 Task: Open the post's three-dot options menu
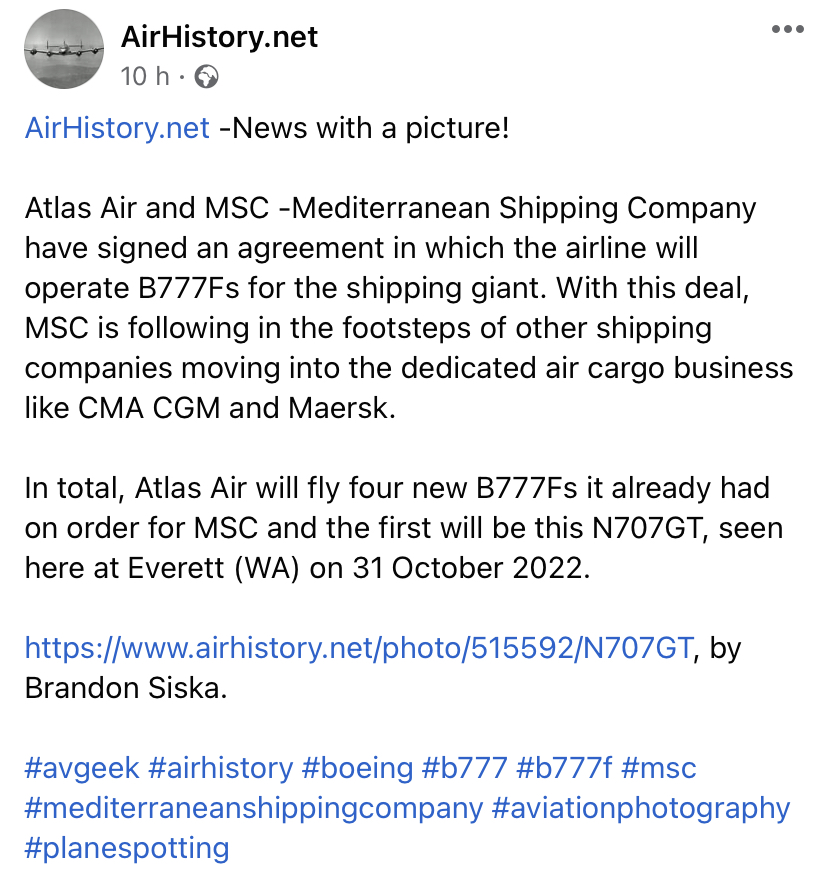click(x=787, y=30)
